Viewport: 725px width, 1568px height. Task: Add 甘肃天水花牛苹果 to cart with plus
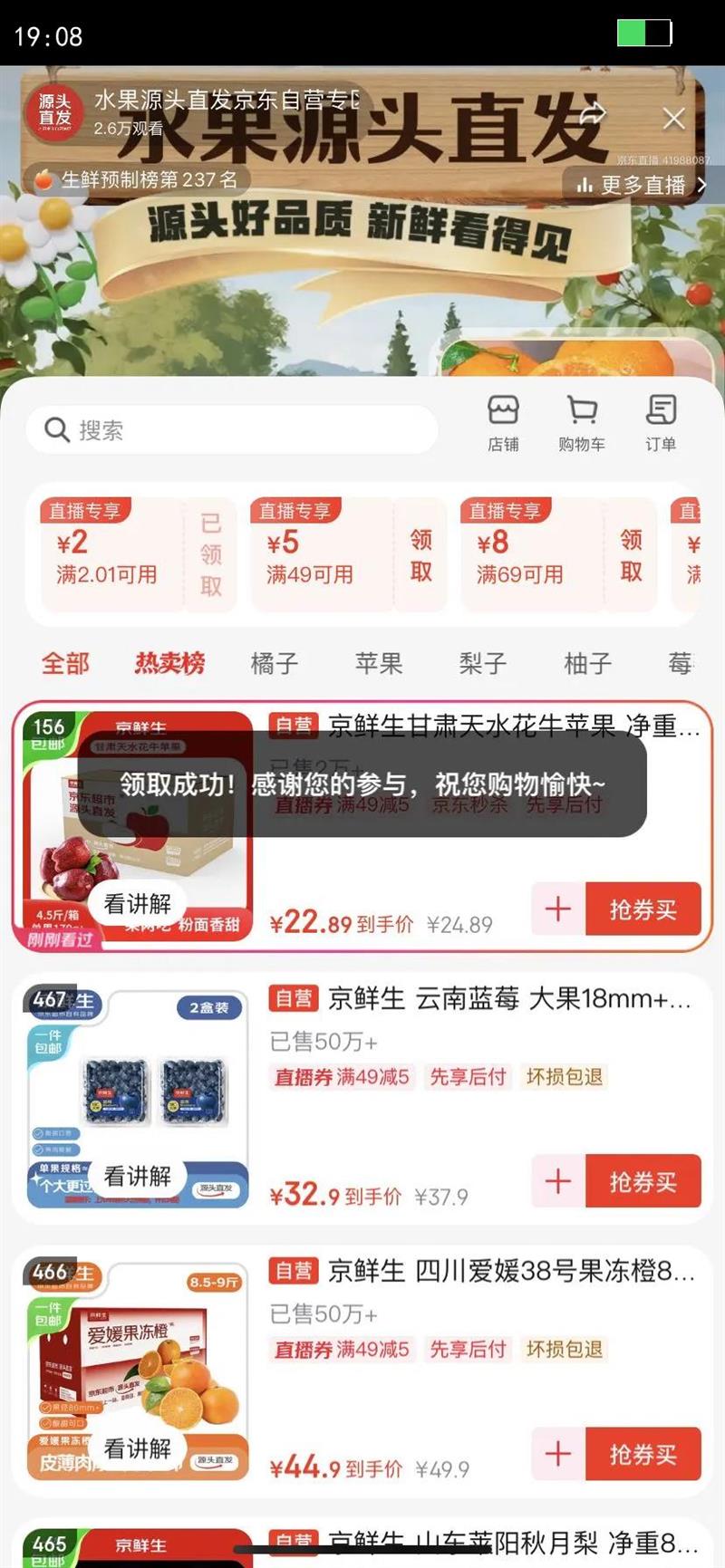[558, 909]
